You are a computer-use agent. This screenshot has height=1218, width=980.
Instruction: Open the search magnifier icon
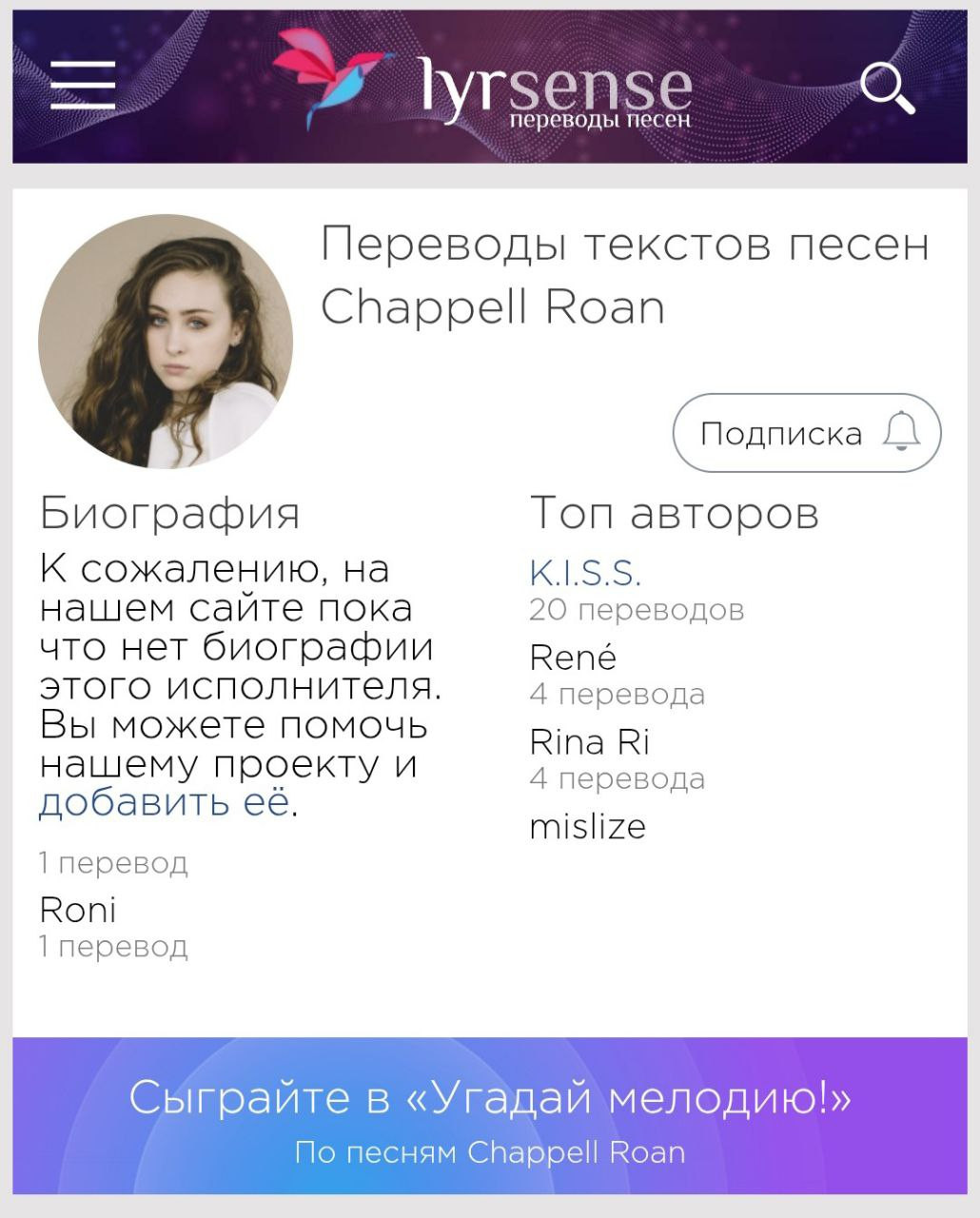pos(887,89)
